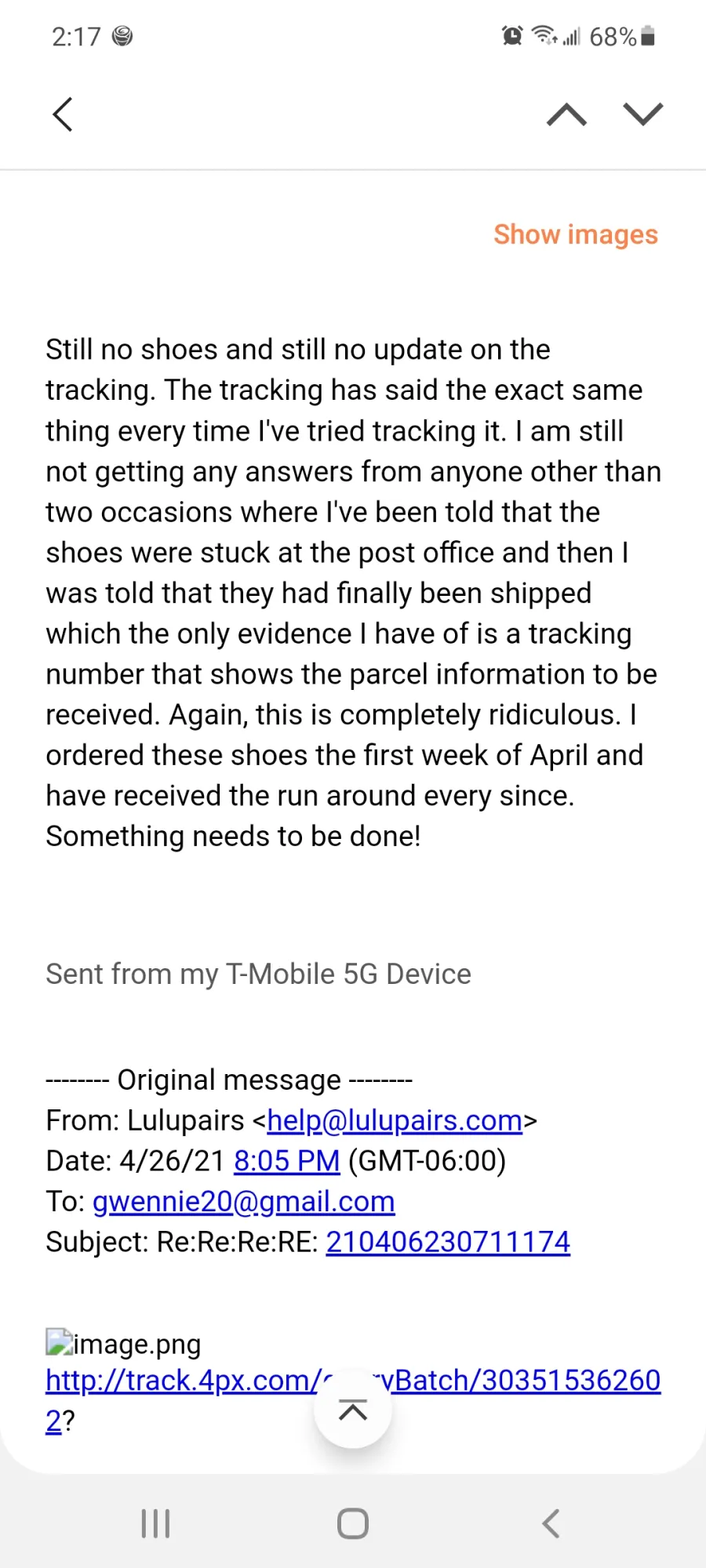Screen dimensions: 706x1568
Task: Tap Show images to load pictures
Action: pos(576,234)
